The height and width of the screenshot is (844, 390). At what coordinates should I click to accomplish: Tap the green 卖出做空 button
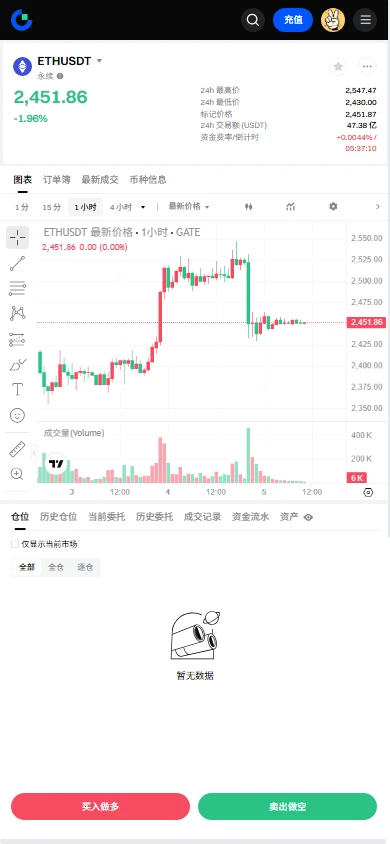tap(287, 806)
